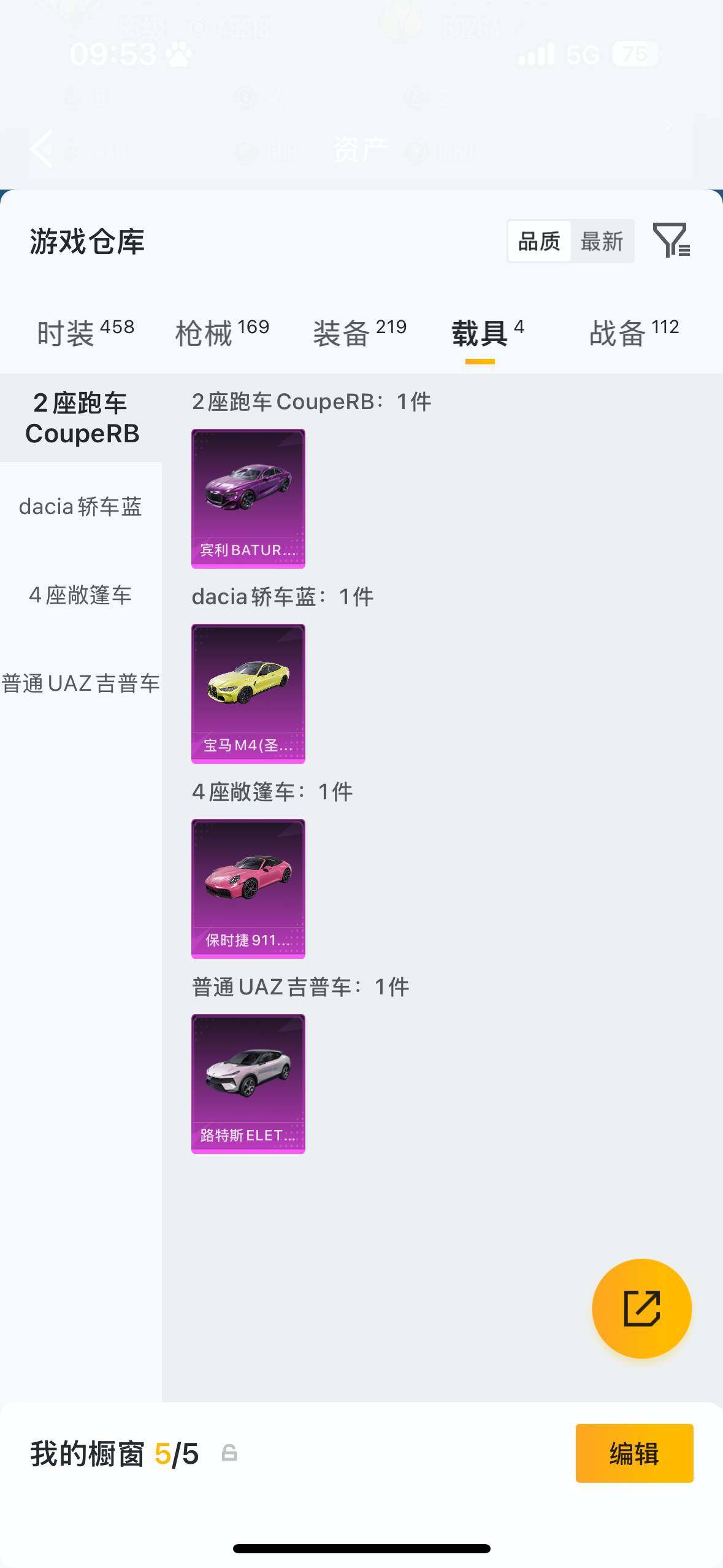The width and height of the screenshot is (723, 1568).
Task: Select the 品质 sorting option
Action: [x=538, y=240]
